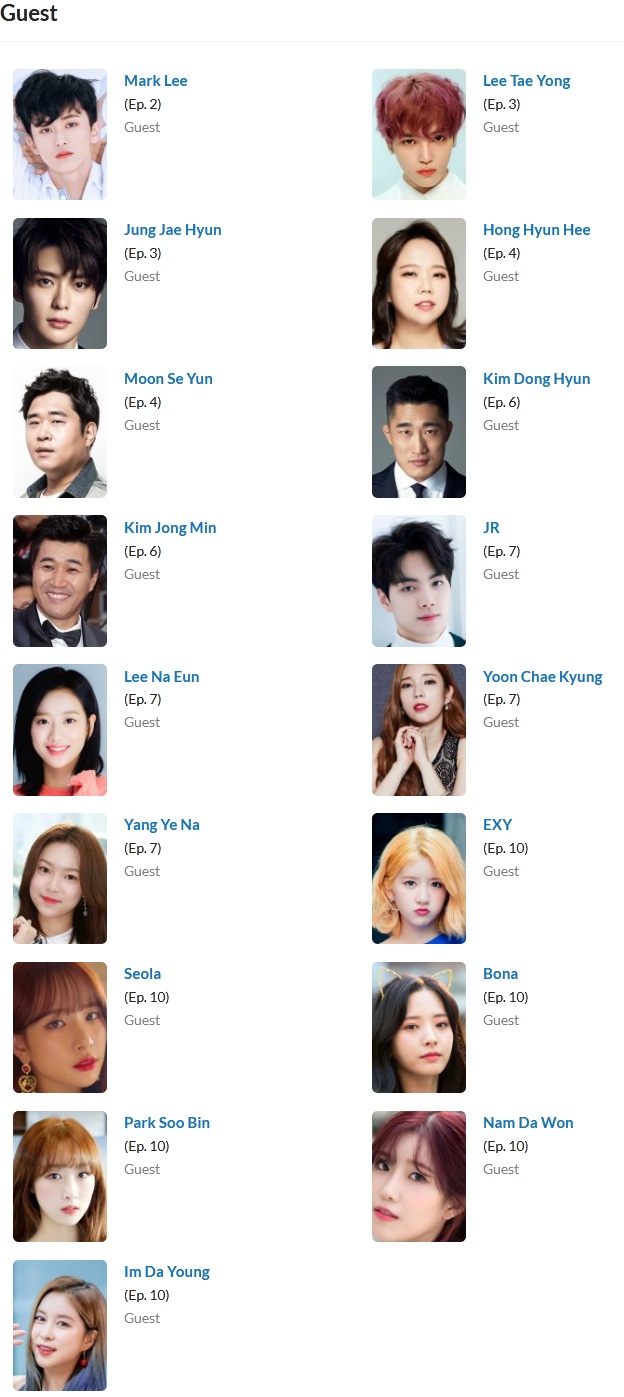Open Im Da Young's profile link
This screenshot has height=1397, width=624.
(x=166, y=1272)
